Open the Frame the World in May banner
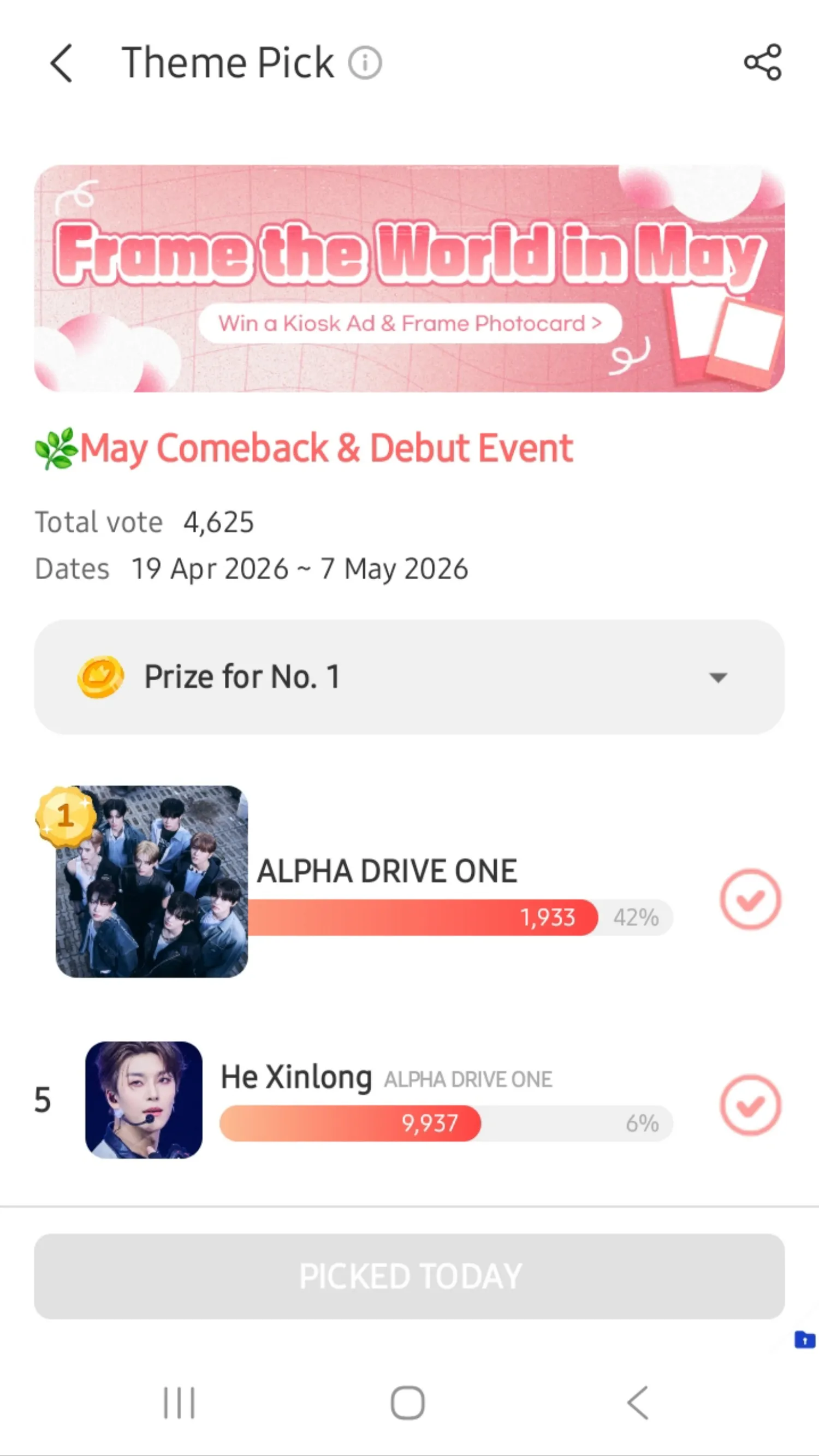This screenshot has height=1456, width=819. pos(409,278)
